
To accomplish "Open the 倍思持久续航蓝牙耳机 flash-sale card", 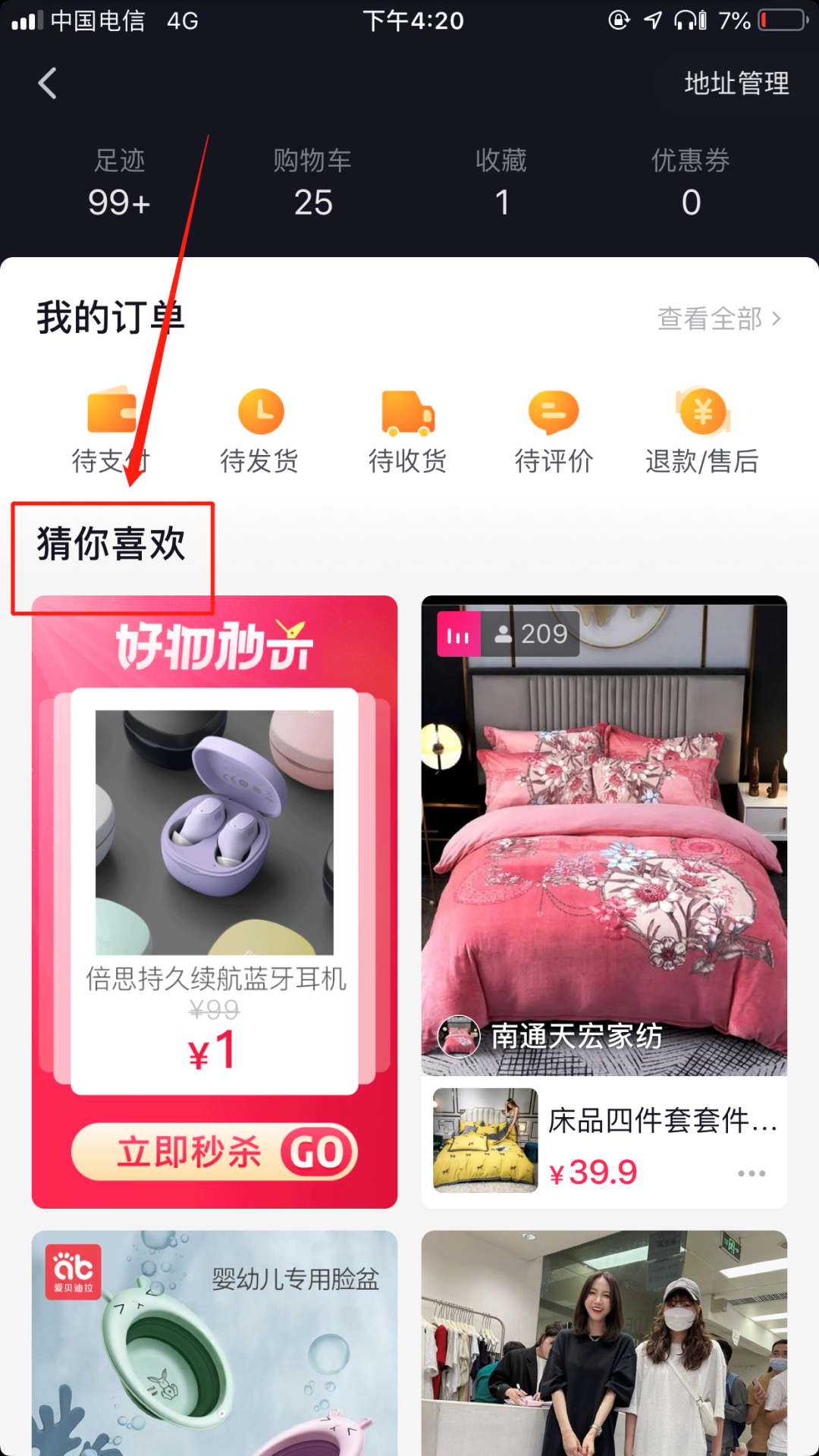I will tap(215, 887).
